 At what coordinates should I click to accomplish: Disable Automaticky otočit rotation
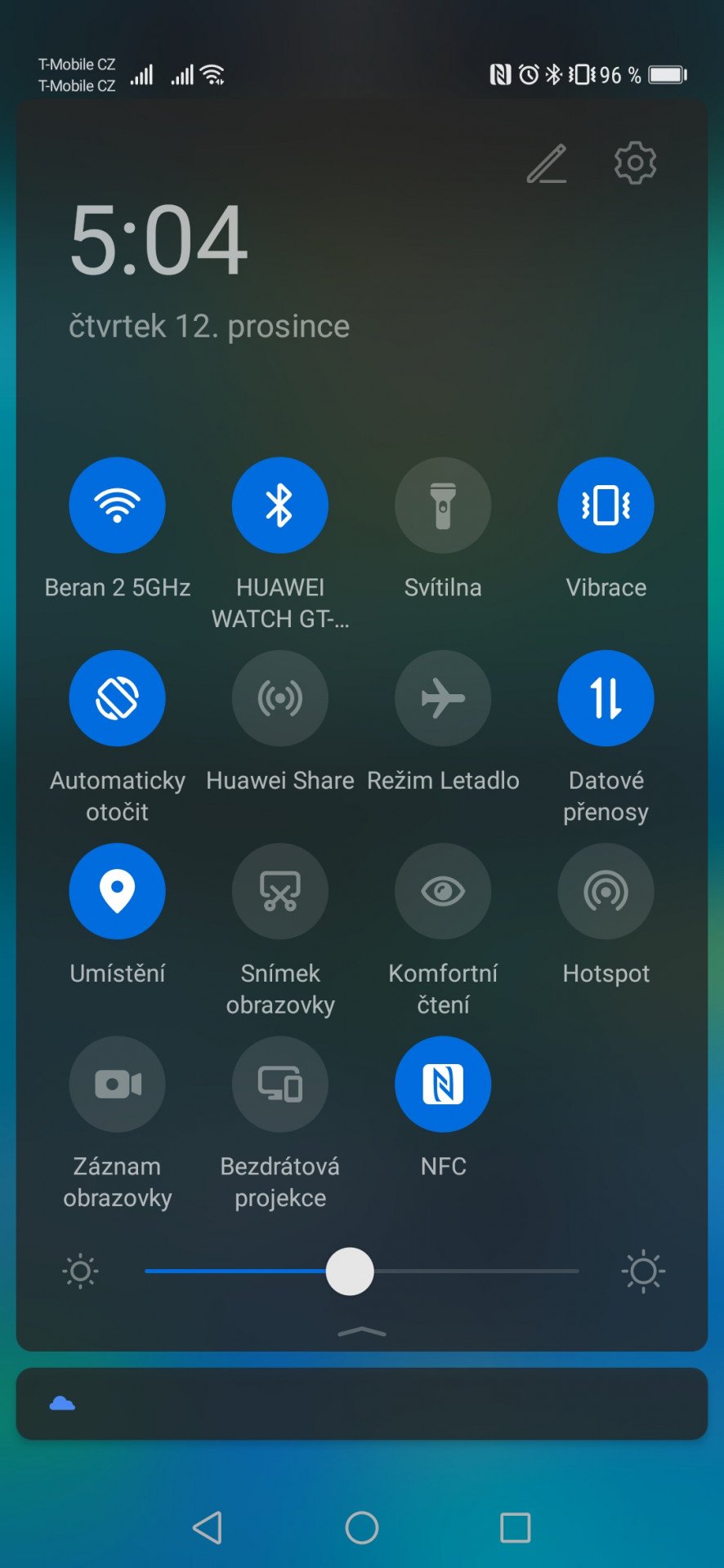117,698
